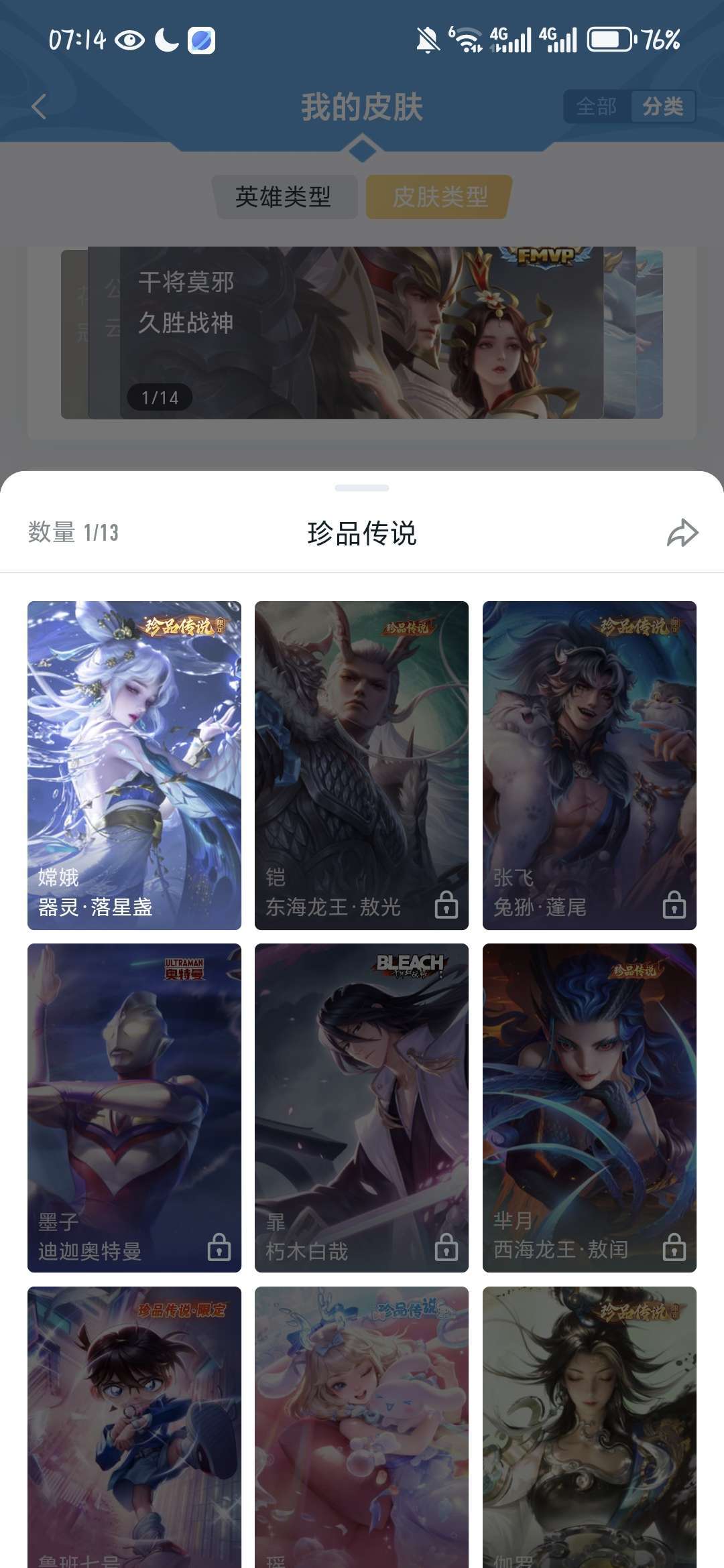Image resolution: width=724 pixels, height=1568 pixels.
Task: Go back from 我的皮肤 page
Action: tap(40, 107)
